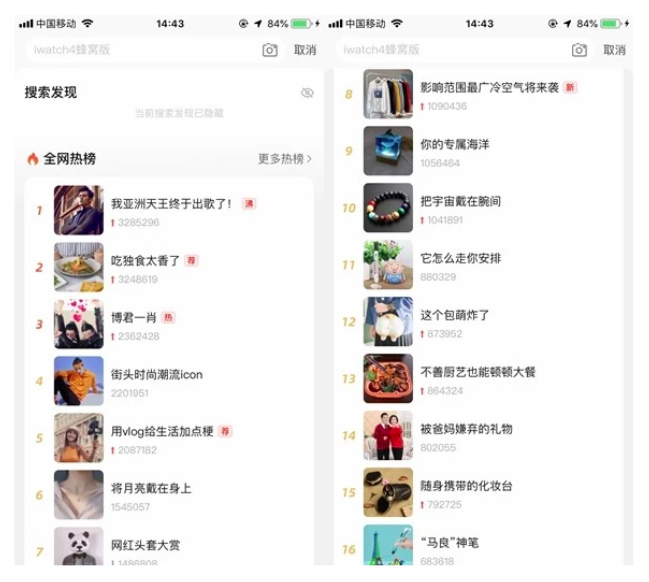
Task: Open the 网红头套大赏 entry
Action: pyautogui.click(x=146, y=546)
